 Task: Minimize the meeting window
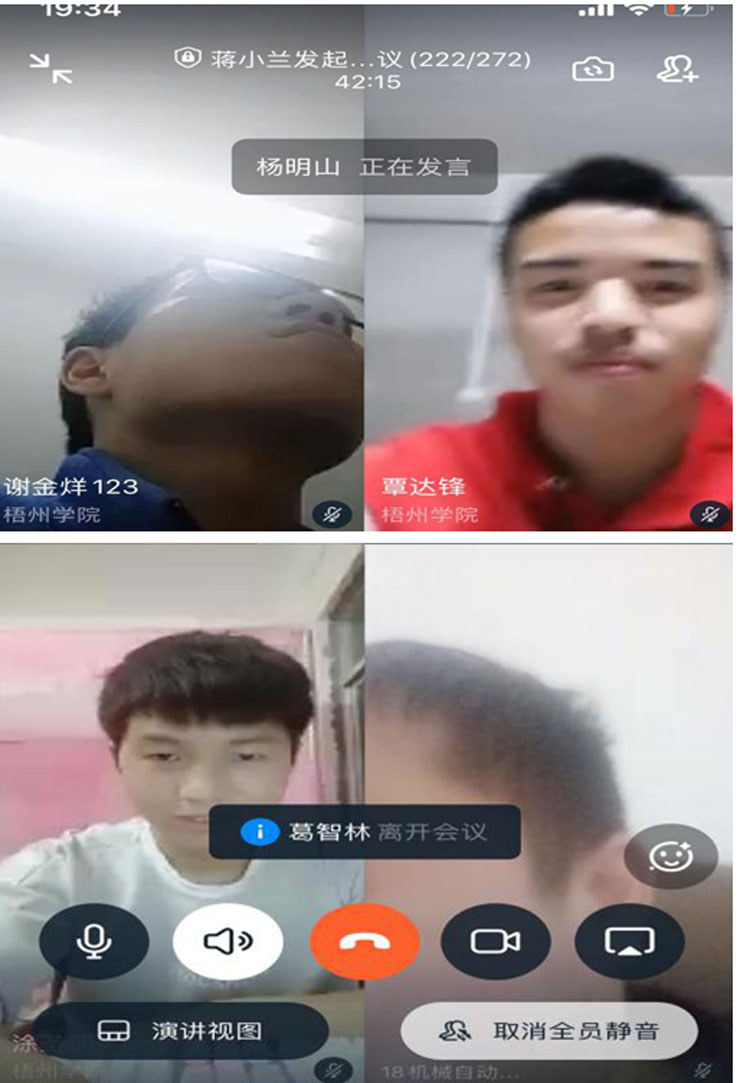coord(50,68)
